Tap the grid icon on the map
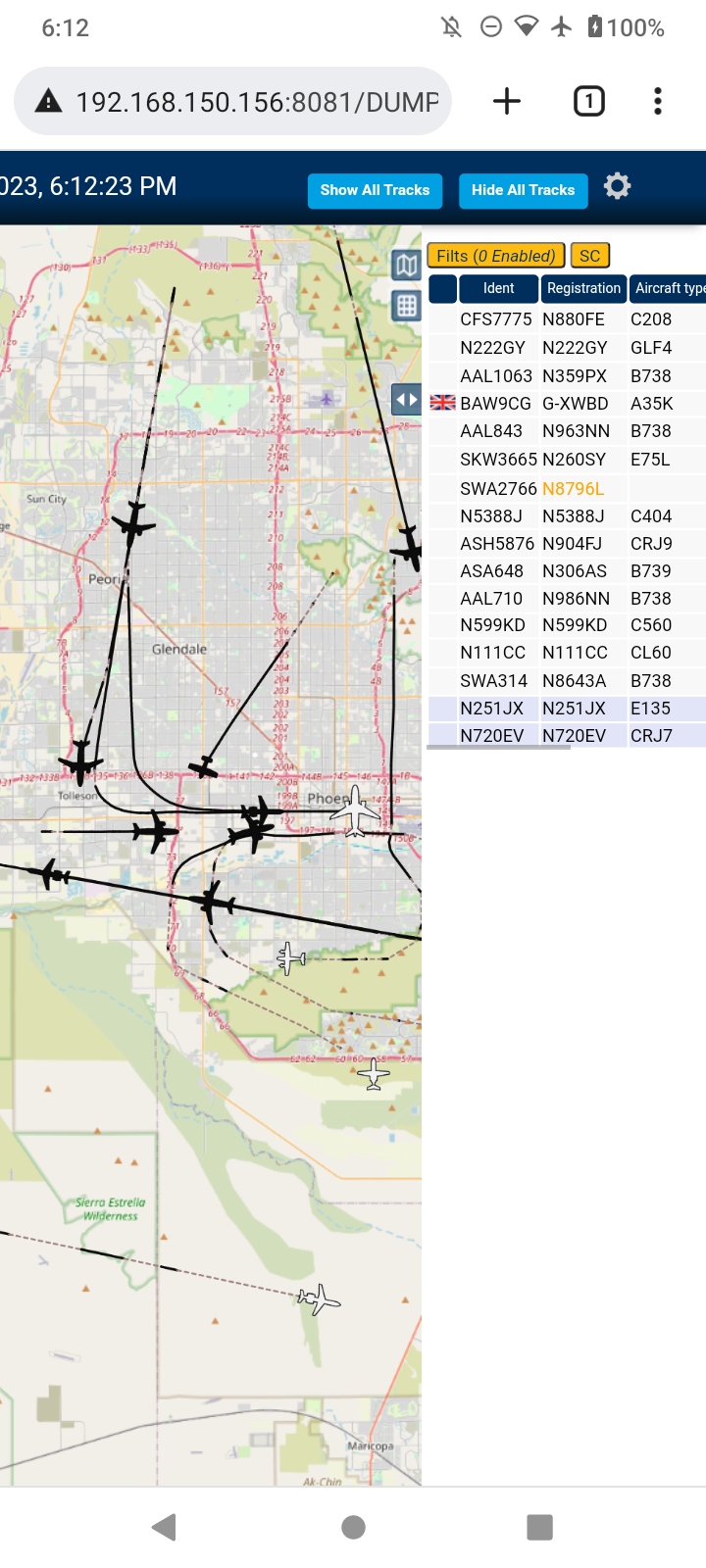Image resolution: width=706 pixels, height=1568 pixels. point(407,306)
